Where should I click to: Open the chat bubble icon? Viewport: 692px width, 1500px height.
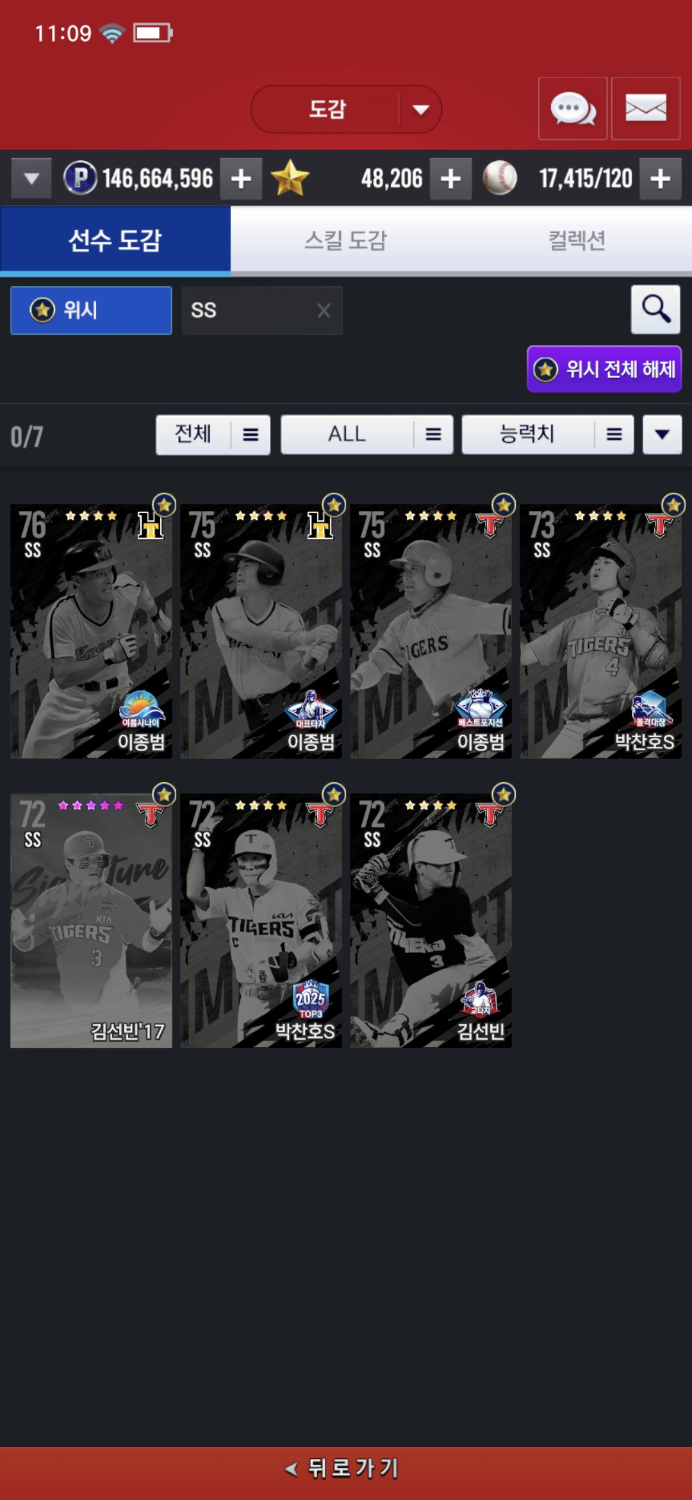pos(573,108)
